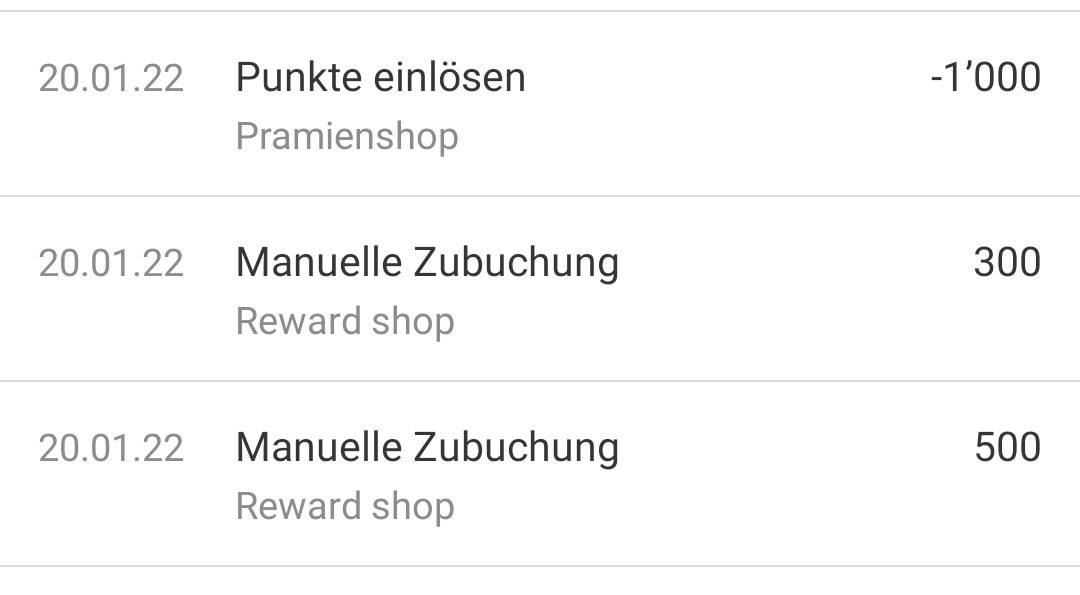The width and height of the screenshot is (1080, 595).
Task: View the Manuelle Zubuchung entry worth 500
Action: (540, 474)
